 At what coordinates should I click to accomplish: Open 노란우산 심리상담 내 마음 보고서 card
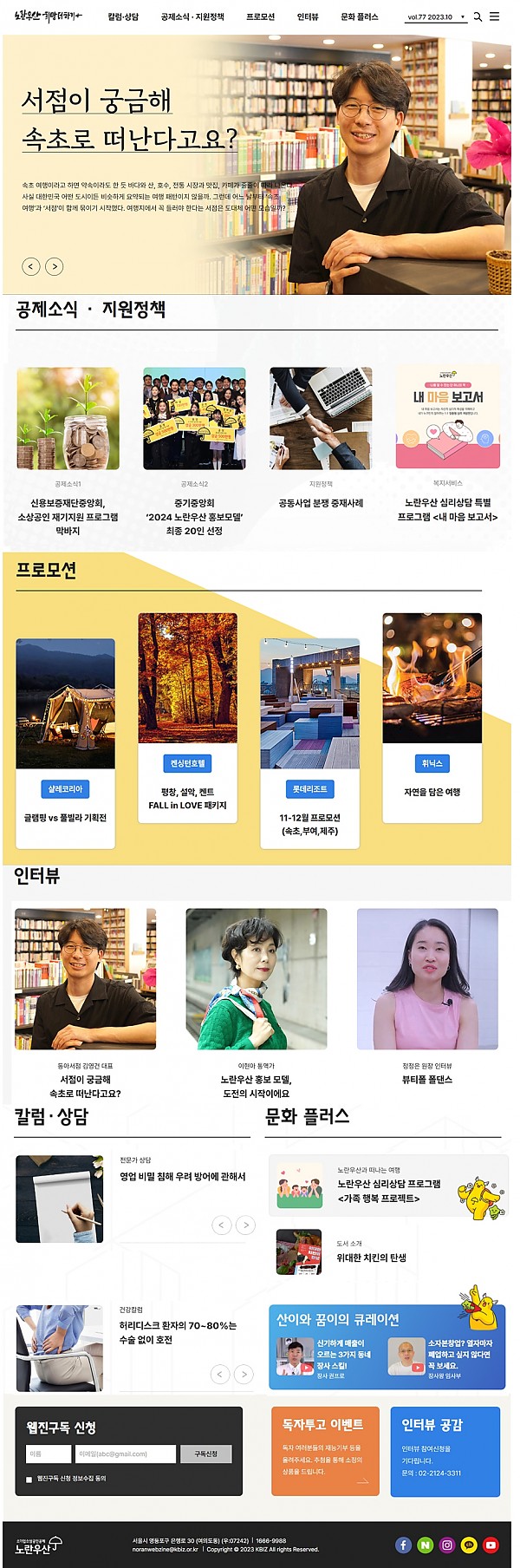[x=447, y=509]
